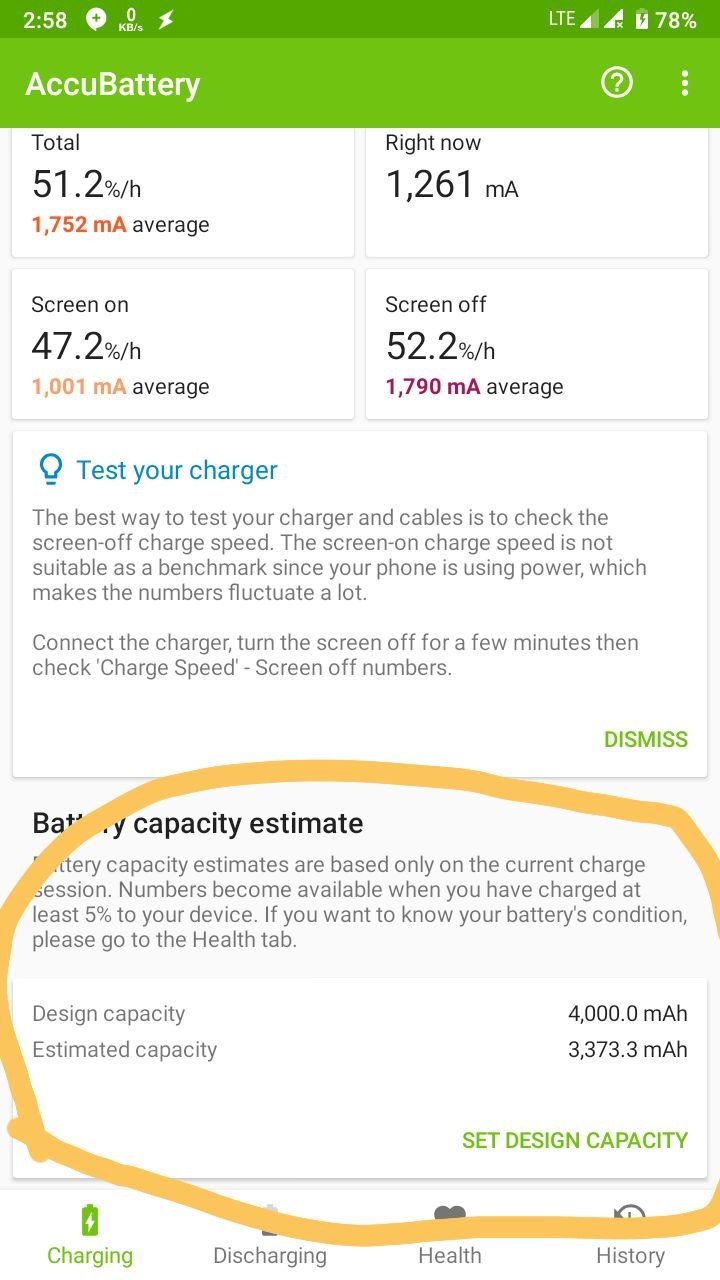Dismiss the Test your charger tip
720x1280 pixels.
coord(646,740)
